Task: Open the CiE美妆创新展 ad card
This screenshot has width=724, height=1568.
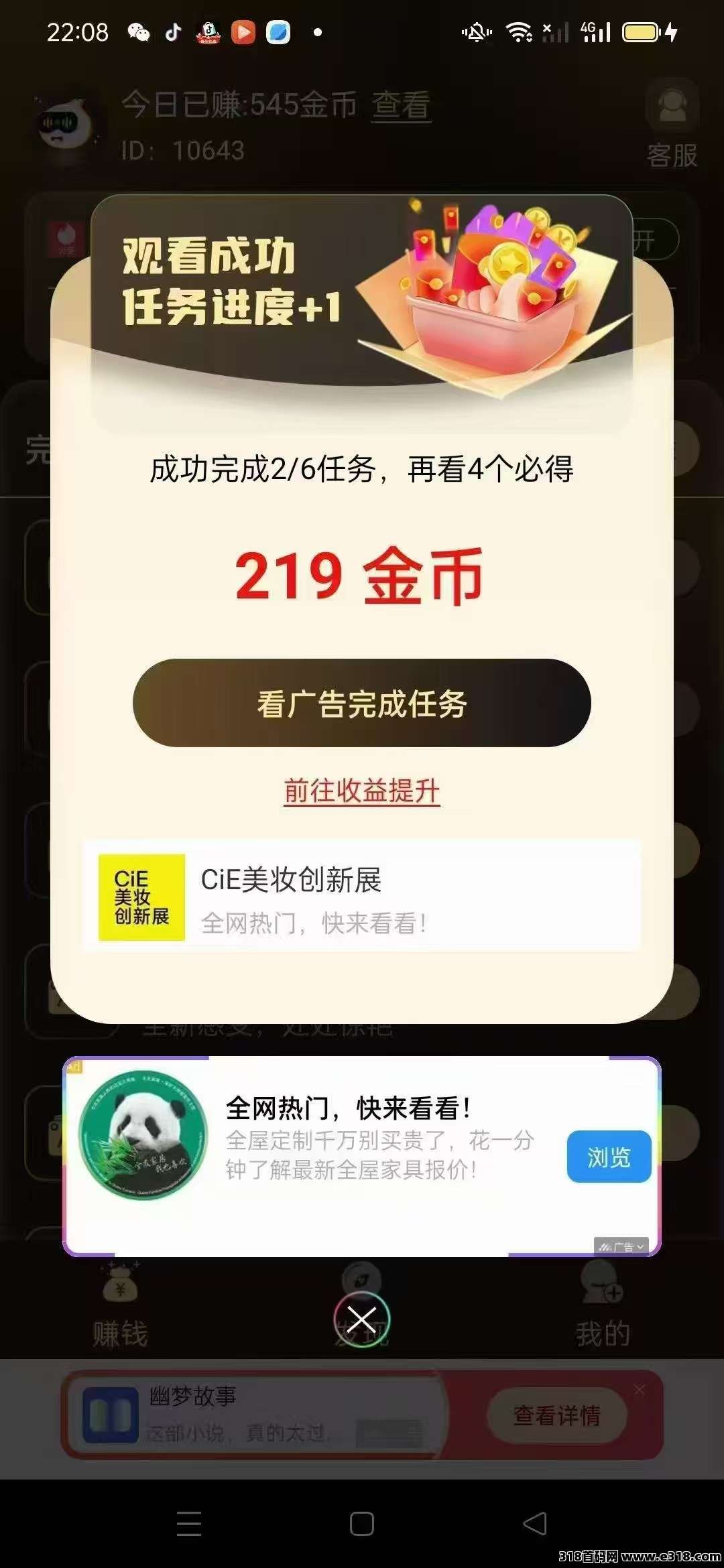Action: tap(361, 897)
